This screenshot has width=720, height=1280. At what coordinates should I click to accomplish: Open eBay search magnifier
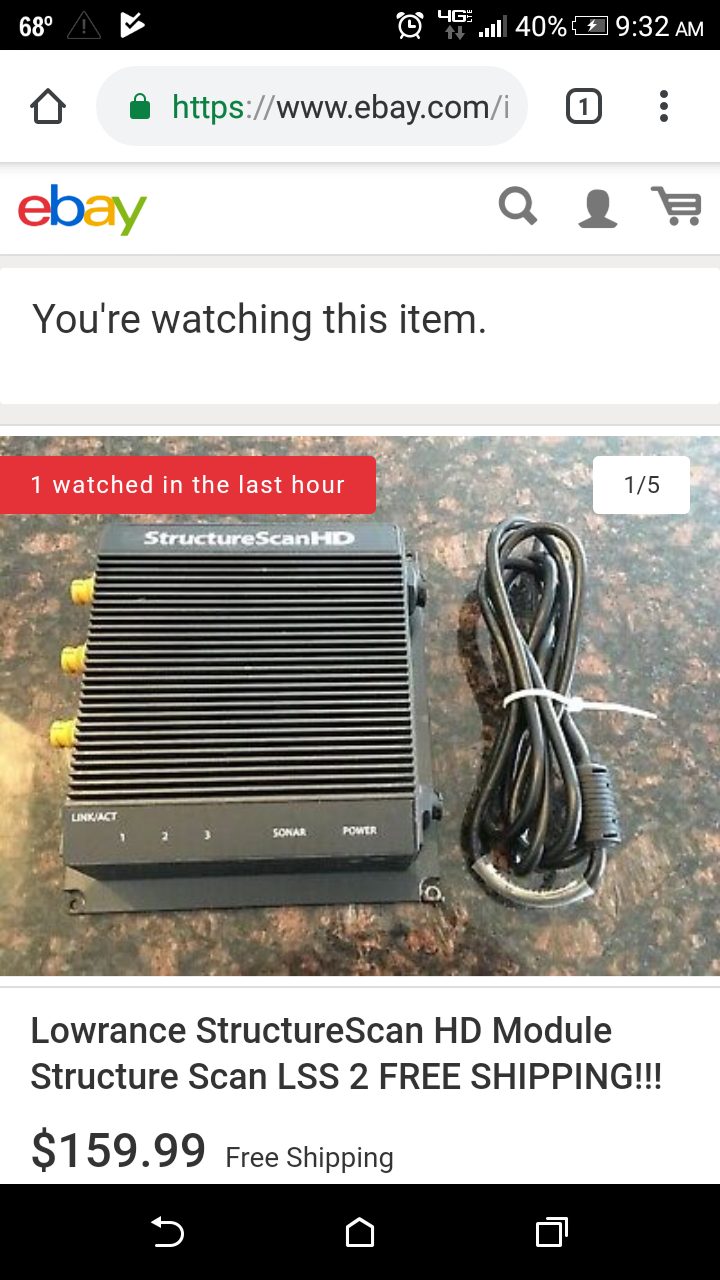[x=518, y=207]
